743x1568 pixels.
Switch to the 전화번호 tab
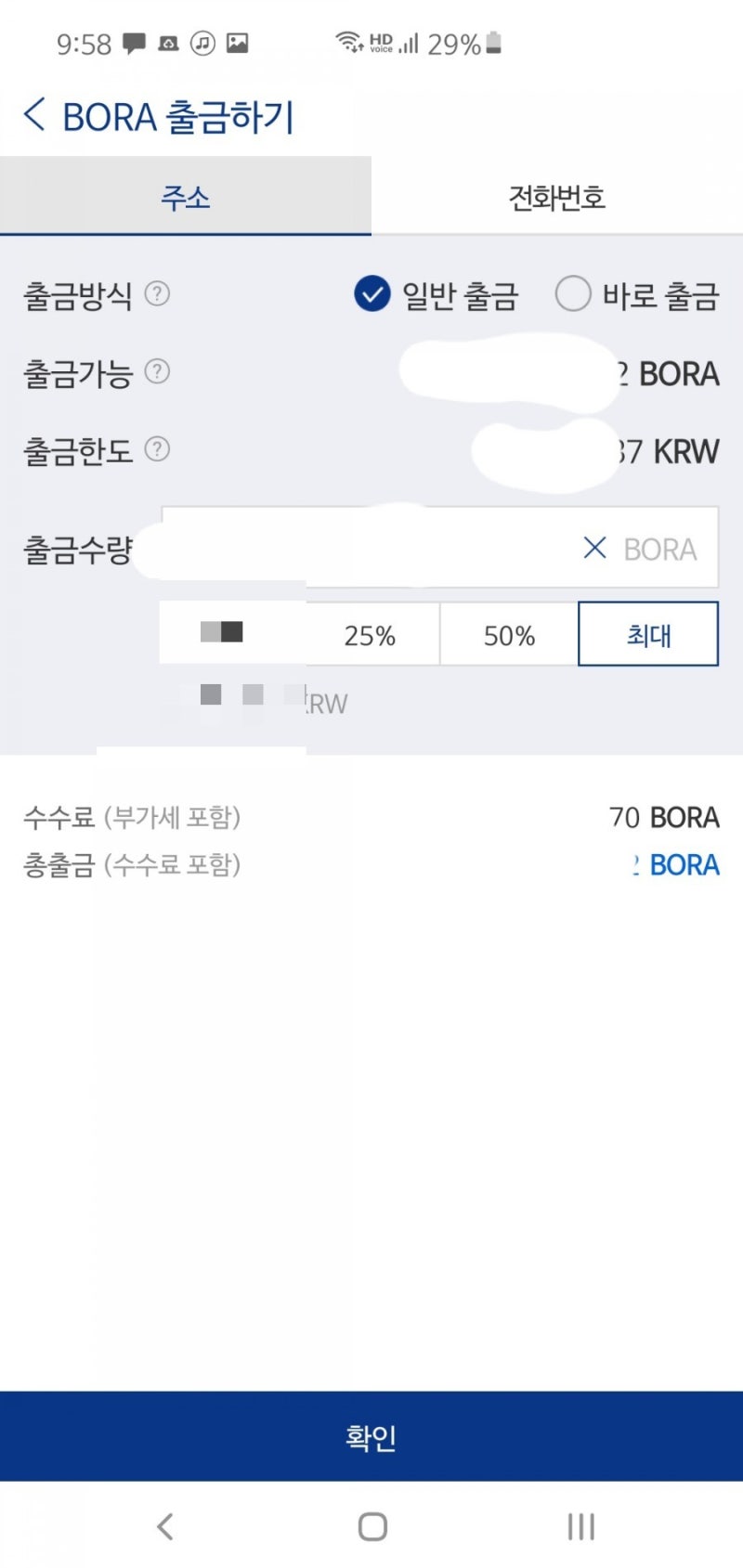(557, 196)
